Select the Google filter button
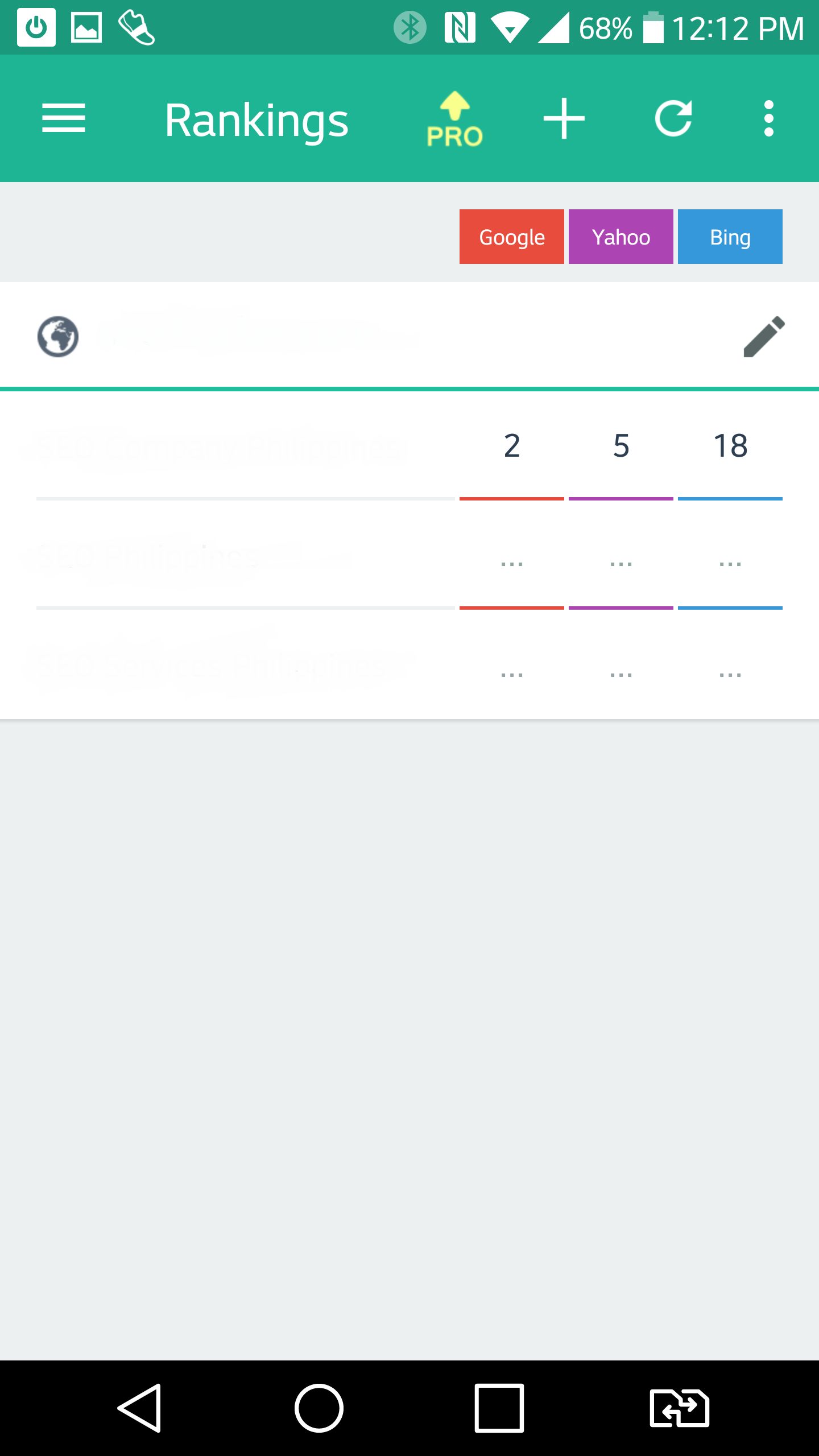Screen dimensions: 819x1456 click(x=511, y=237)
